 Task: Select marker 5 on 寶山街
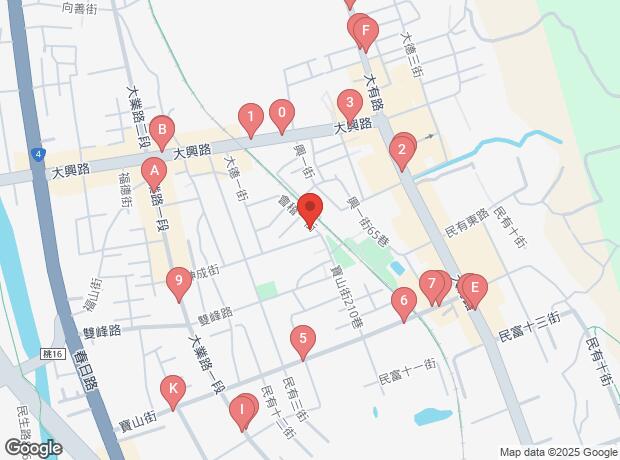[303, 341]
